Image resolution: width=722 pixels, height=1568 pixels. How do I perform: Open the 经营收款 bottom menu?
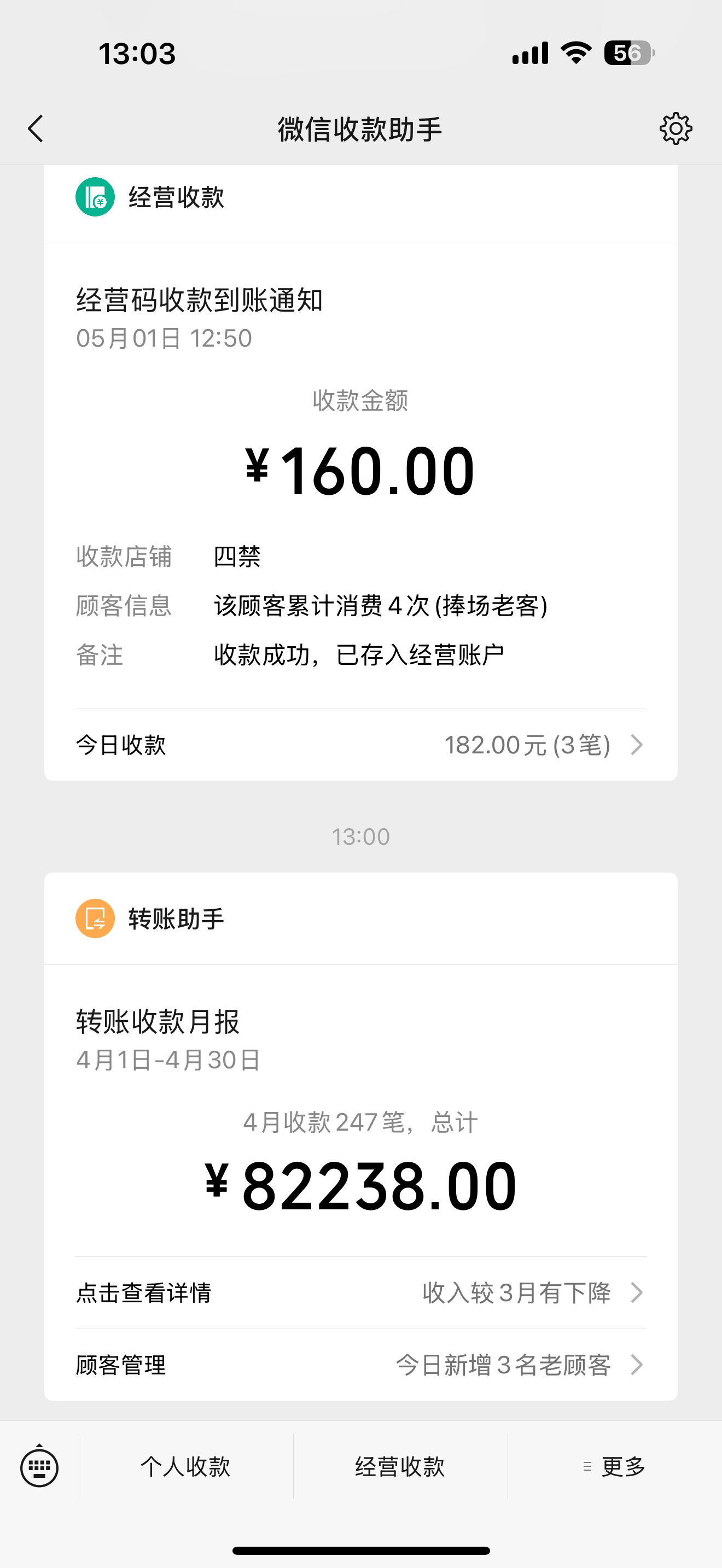(400, 1467)
